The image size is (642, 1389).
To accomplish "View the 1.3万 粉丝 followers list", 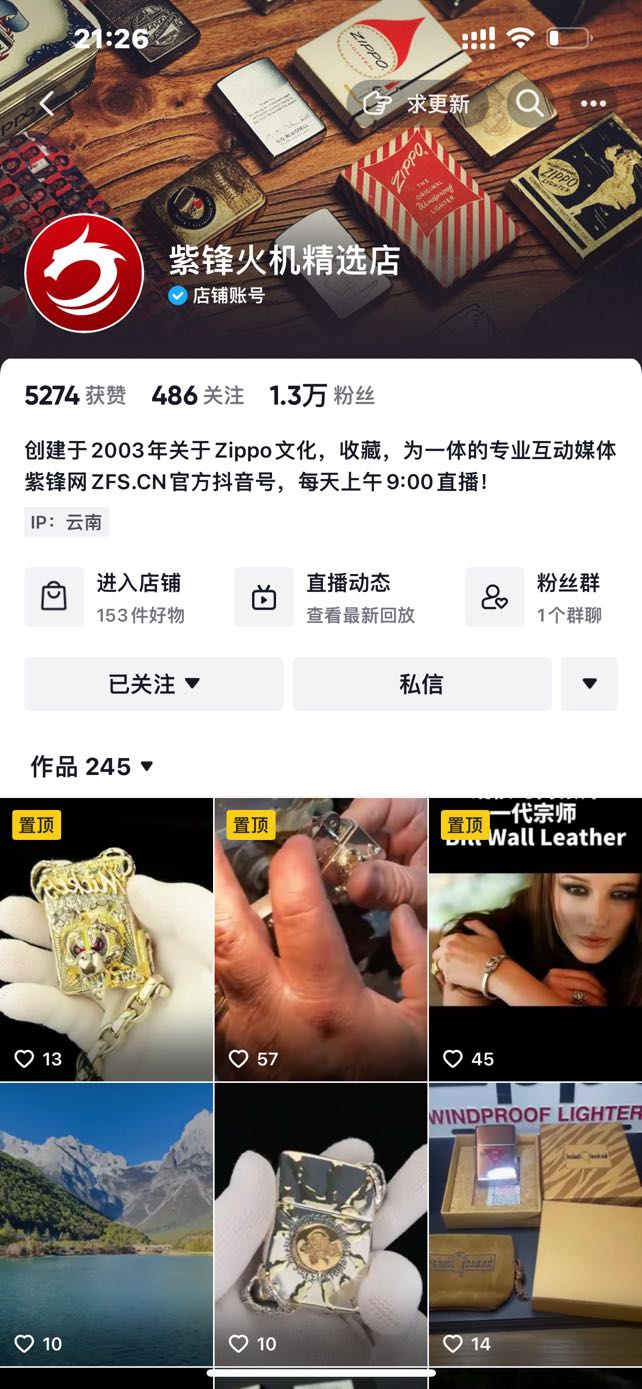I will click(321, 396).
